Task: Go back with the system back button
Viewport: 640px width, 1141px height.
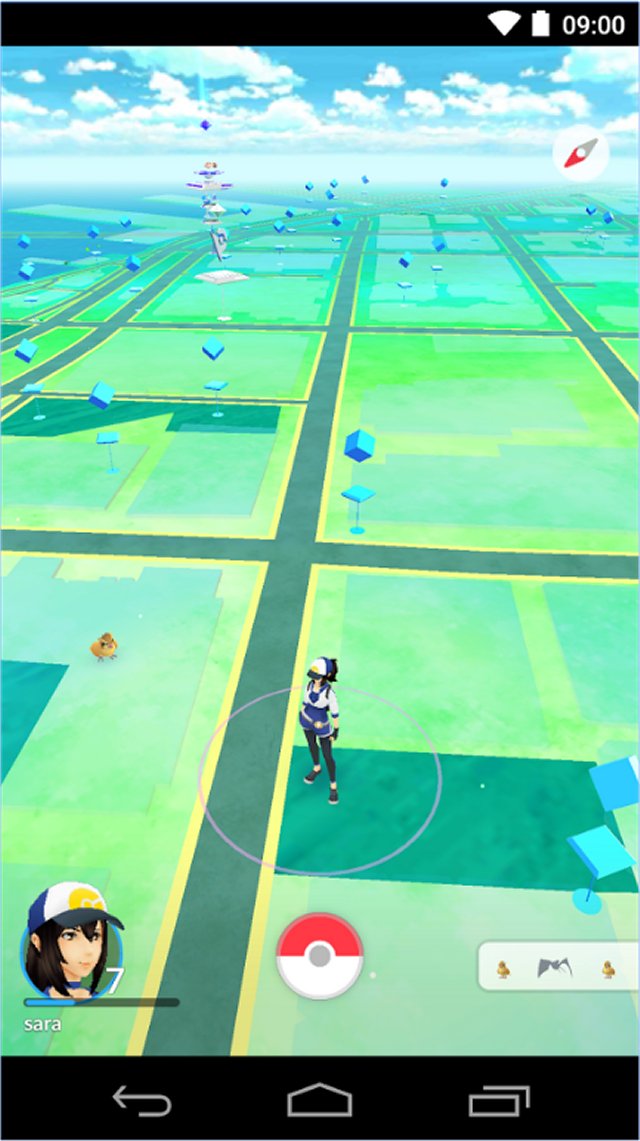Action: (142, 1100)
